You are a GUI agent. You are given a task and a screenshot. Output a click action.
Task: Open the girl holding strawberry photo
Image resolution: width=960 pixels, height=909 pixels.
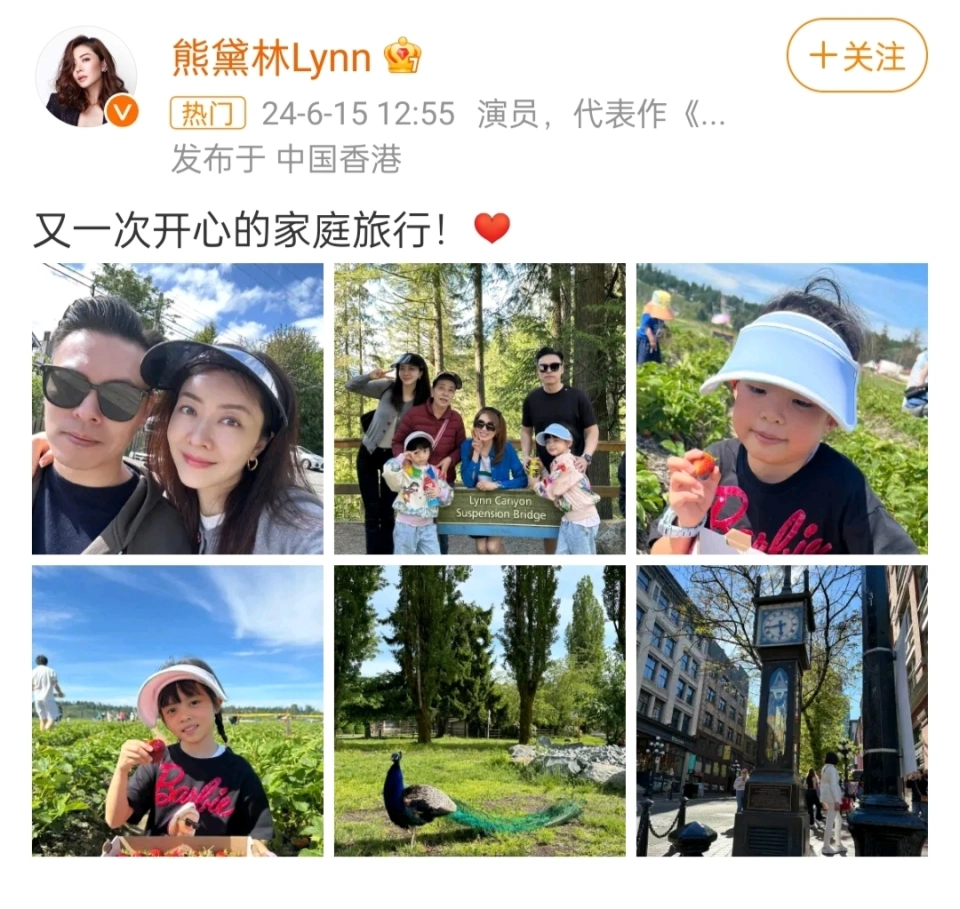[178, 710]
